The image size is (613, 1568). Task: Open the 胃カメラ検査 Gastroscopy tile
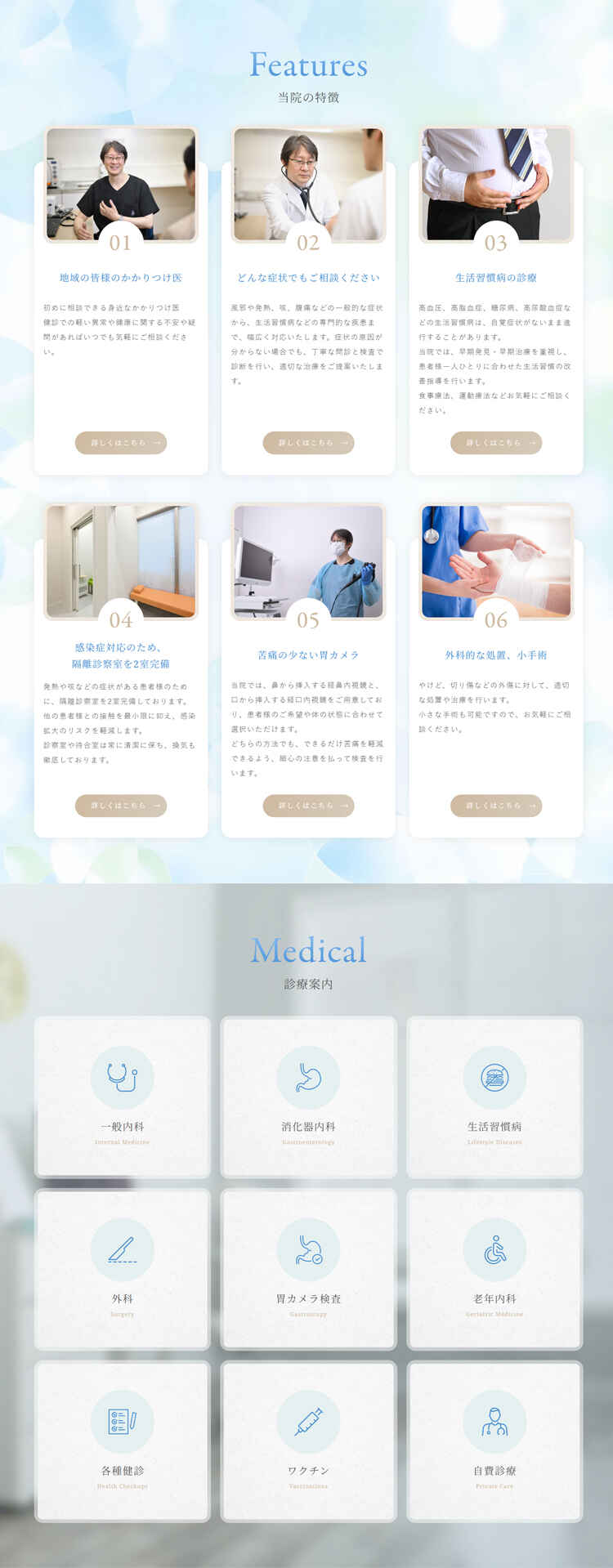[308, 1268]
